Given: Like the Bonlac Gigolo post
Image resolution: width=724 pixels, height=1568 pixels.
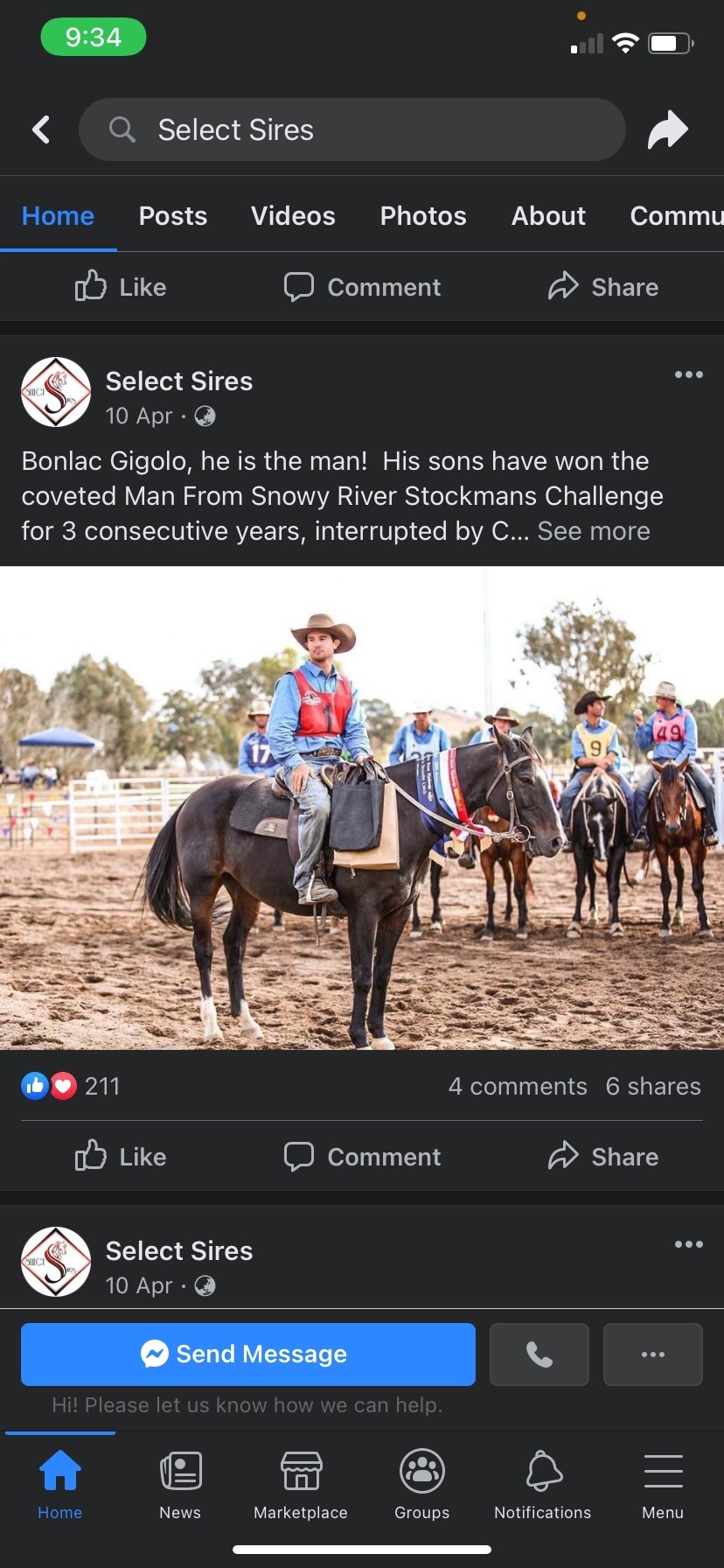Looking at the screenshot, I should tap(121, 1157).
